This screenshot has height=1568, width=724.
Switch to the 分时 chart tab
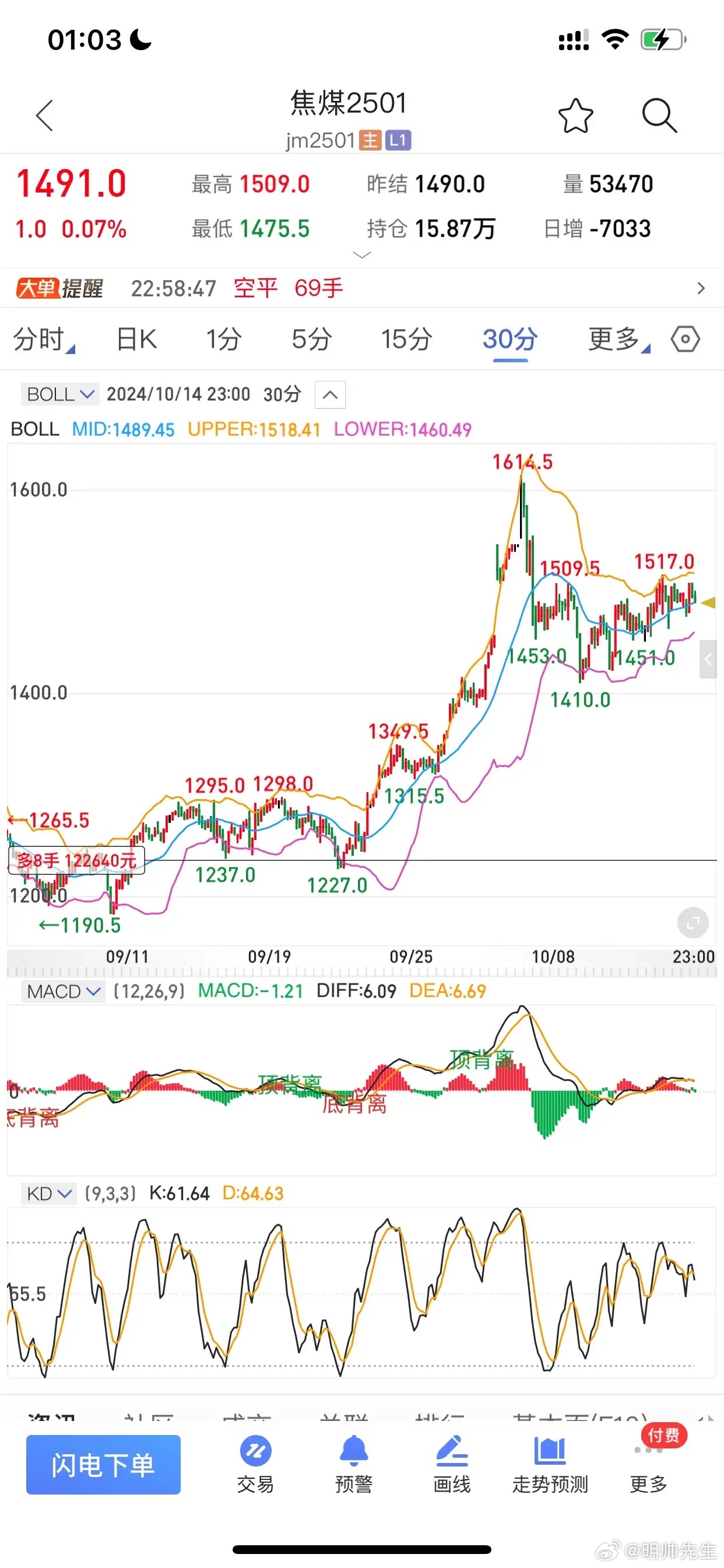(x=44, y=339)
